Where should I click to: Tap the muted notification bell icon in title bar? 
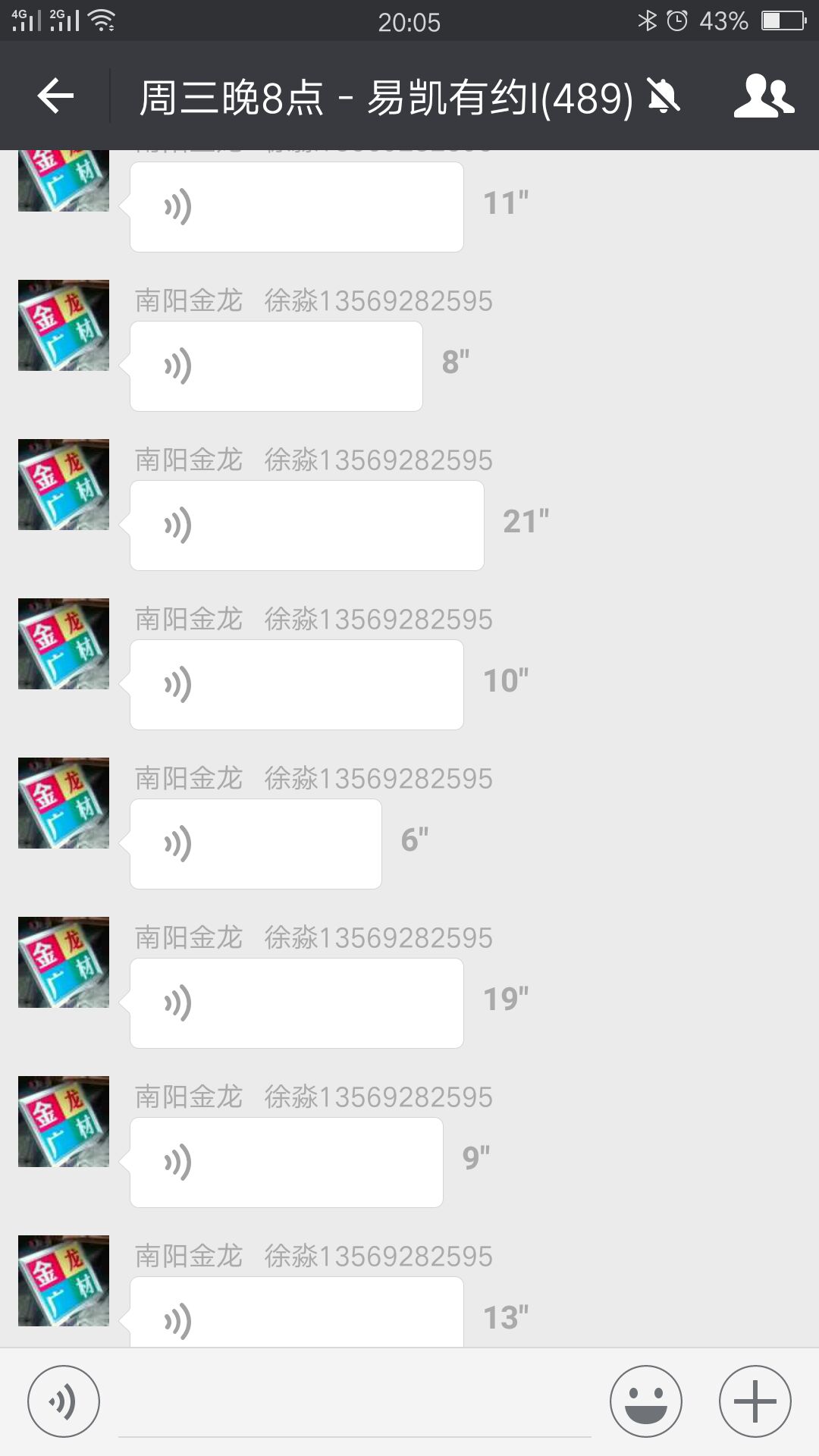click(663, 96)
